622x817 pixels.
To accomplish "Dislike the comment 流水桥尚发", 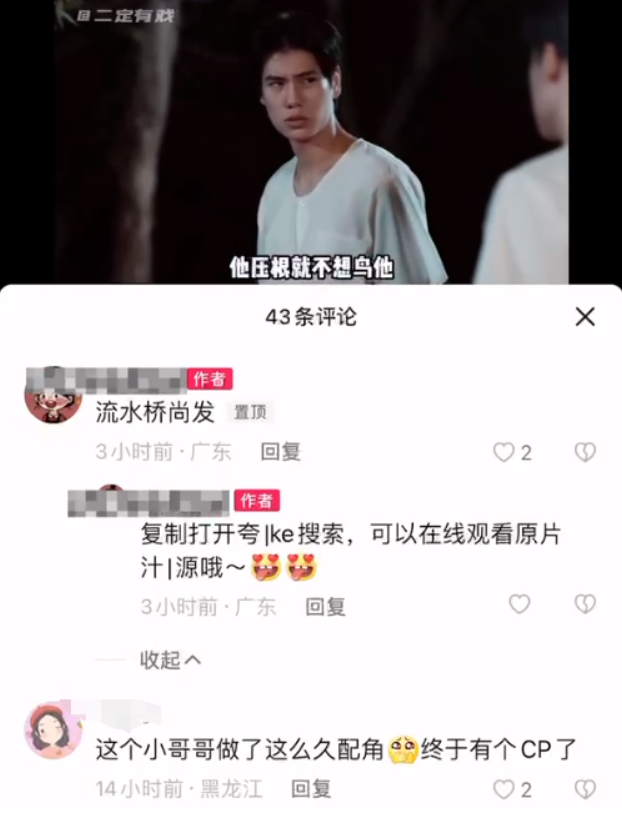I will pyautogui.click(x=585, y=452).
